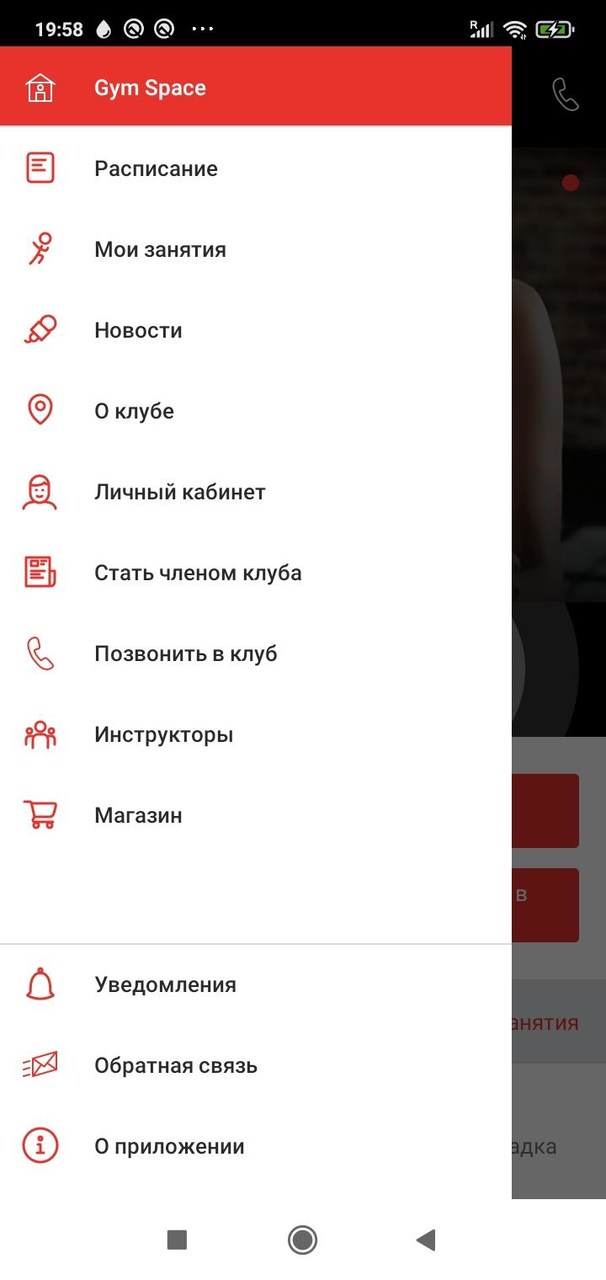Open the Магазин shop
The height and width of the screenshot is (1280, 606).
coord(138,815)
